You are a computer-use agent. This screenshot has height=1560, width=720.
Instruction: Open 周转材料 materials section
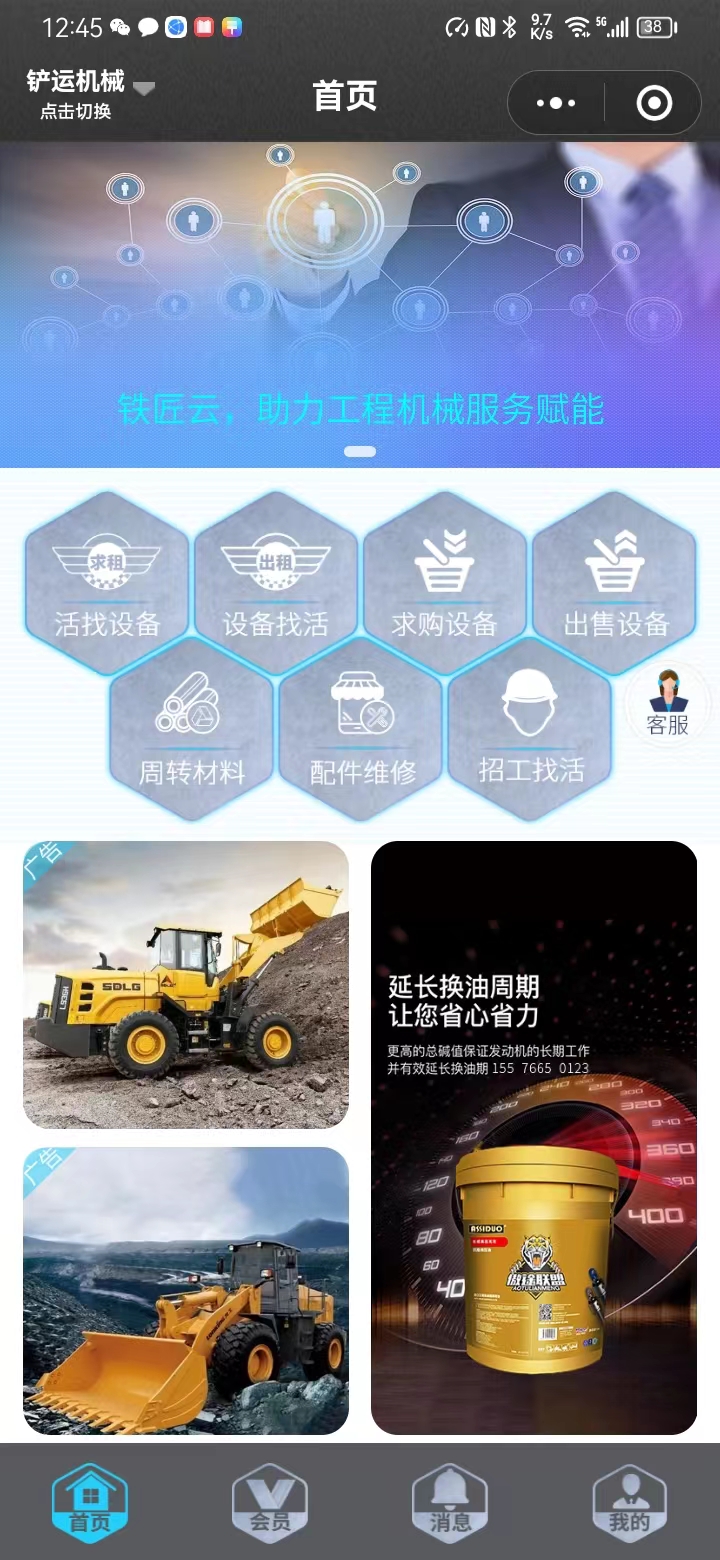[191, 730]
